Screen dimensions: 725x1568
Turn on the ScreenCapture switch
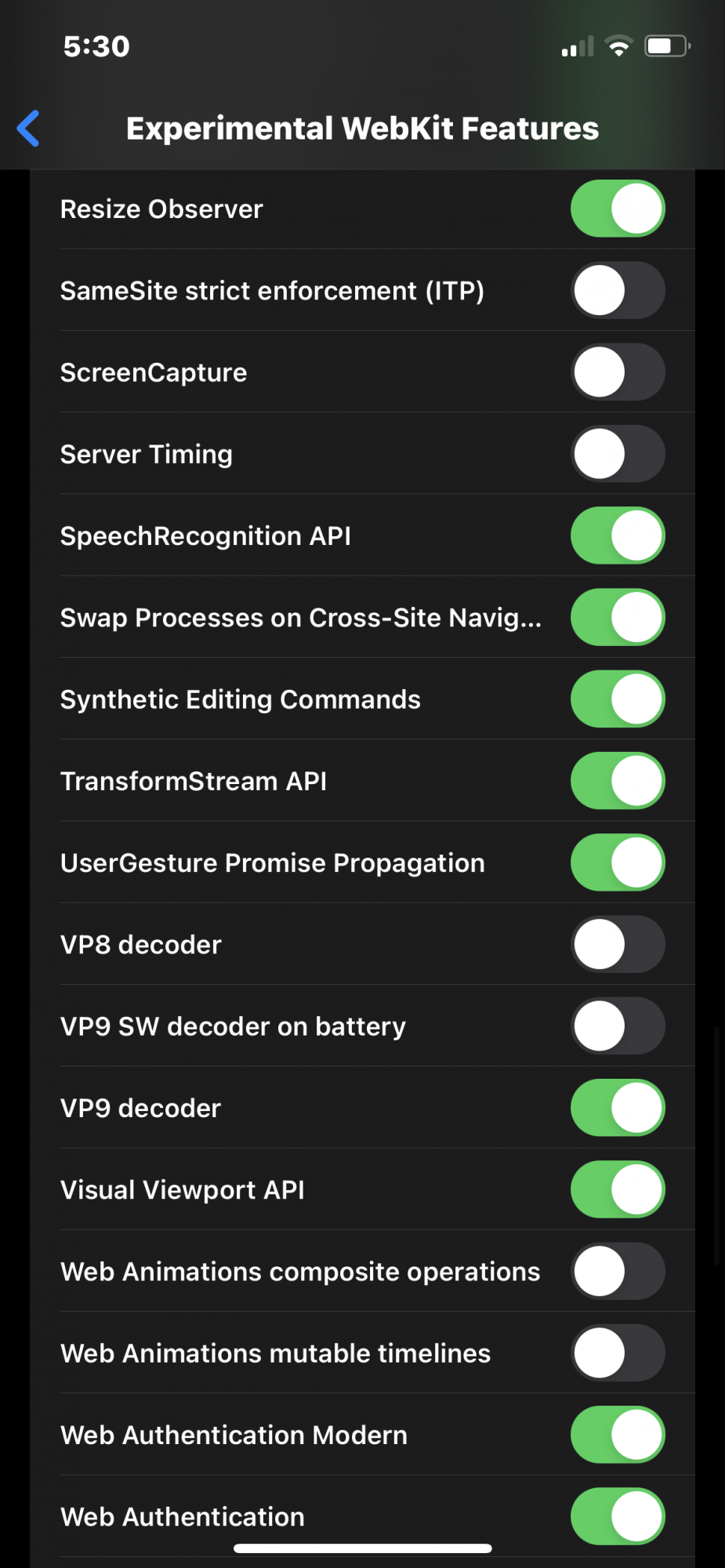tap(618, 372)
